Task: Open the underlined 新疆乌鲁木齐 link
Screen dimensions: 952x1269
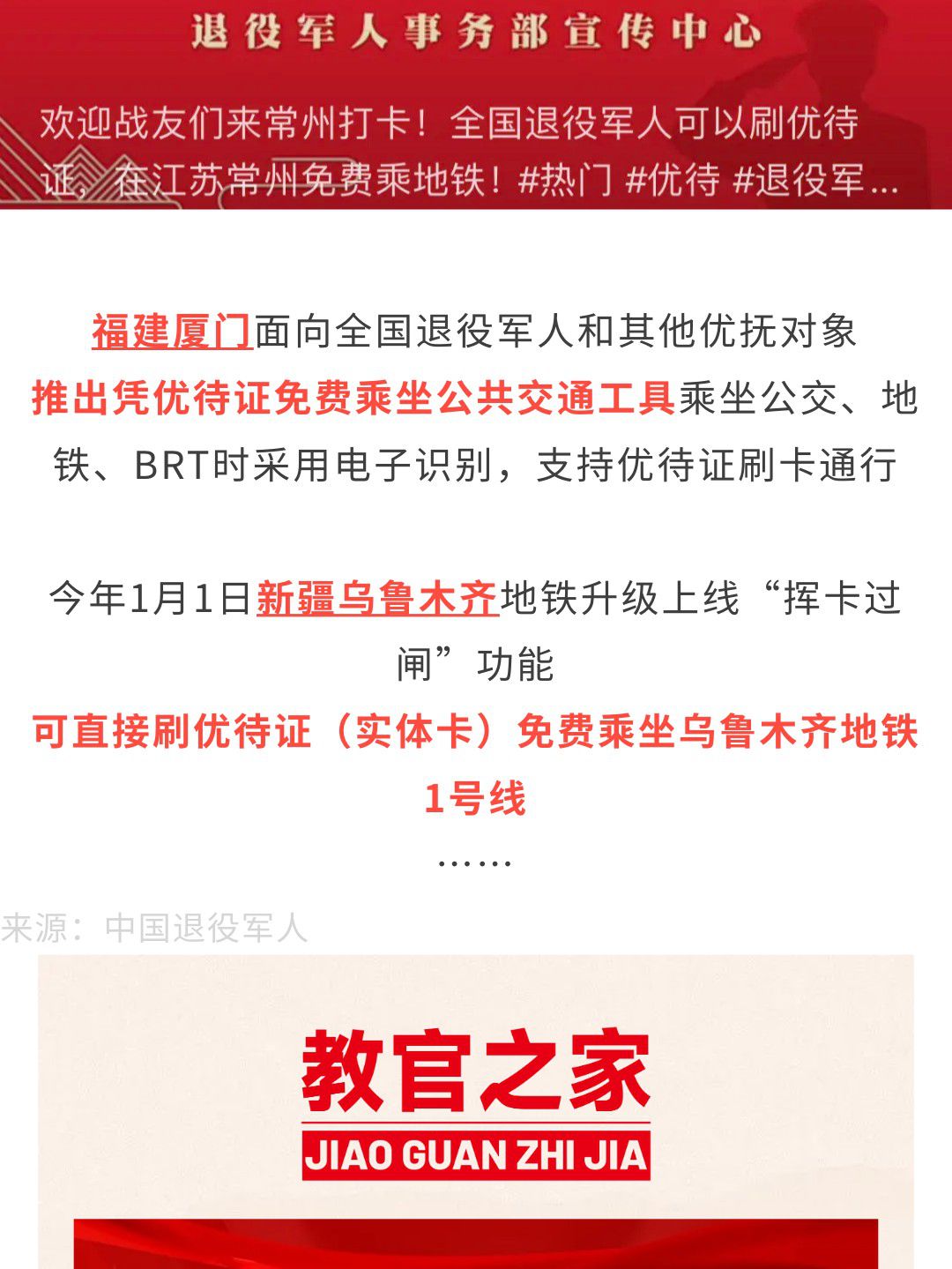Action: pos(377,600)
